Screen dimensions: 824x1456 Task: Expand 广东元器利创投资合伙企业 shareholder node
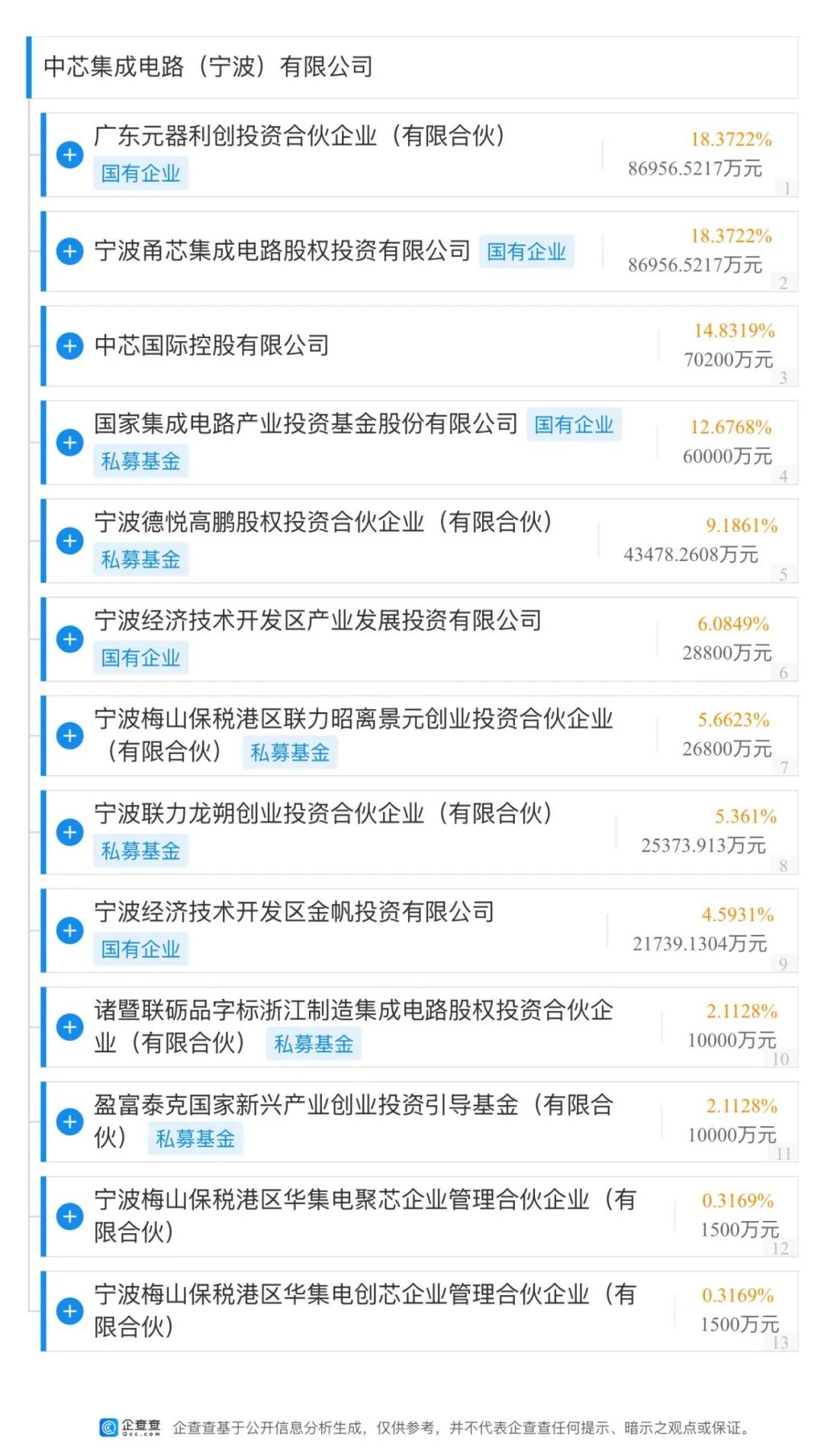pos(69,155)
